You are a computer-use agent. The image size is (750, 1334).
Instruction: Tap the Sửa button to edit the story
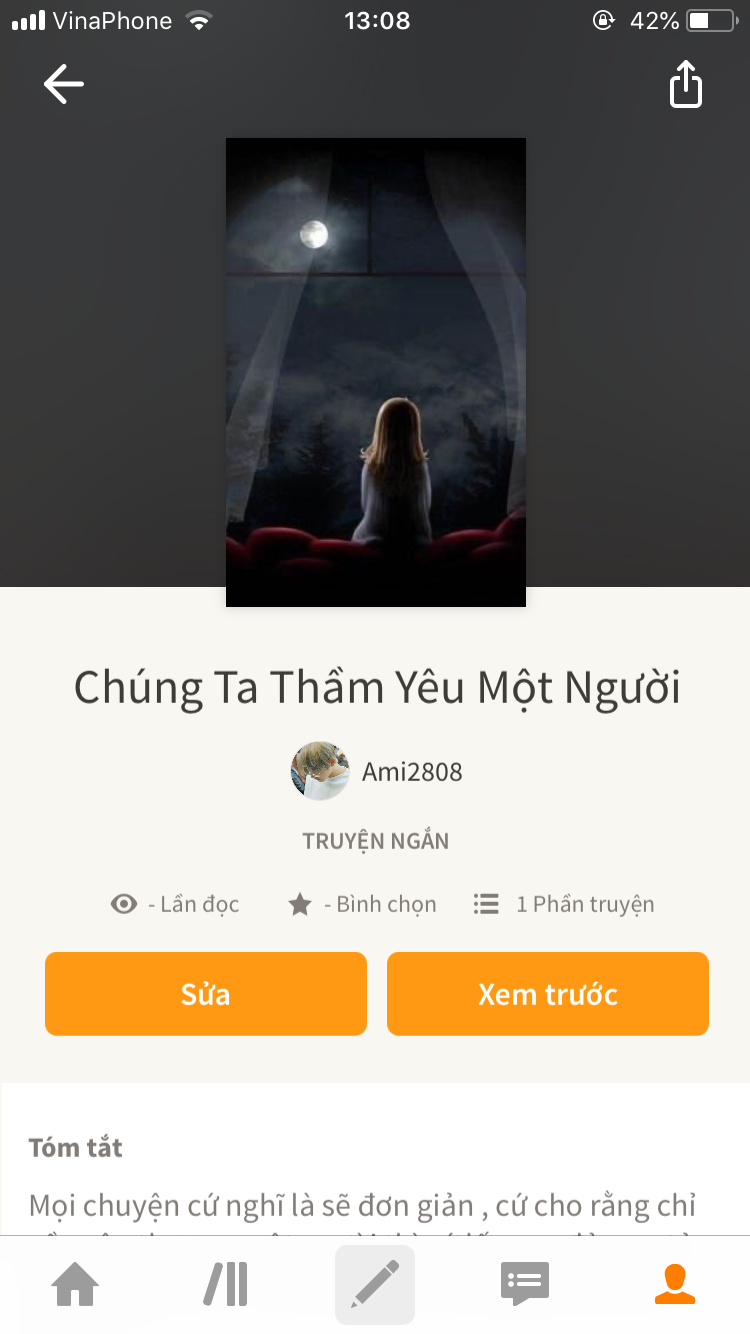tap(206, 993)
